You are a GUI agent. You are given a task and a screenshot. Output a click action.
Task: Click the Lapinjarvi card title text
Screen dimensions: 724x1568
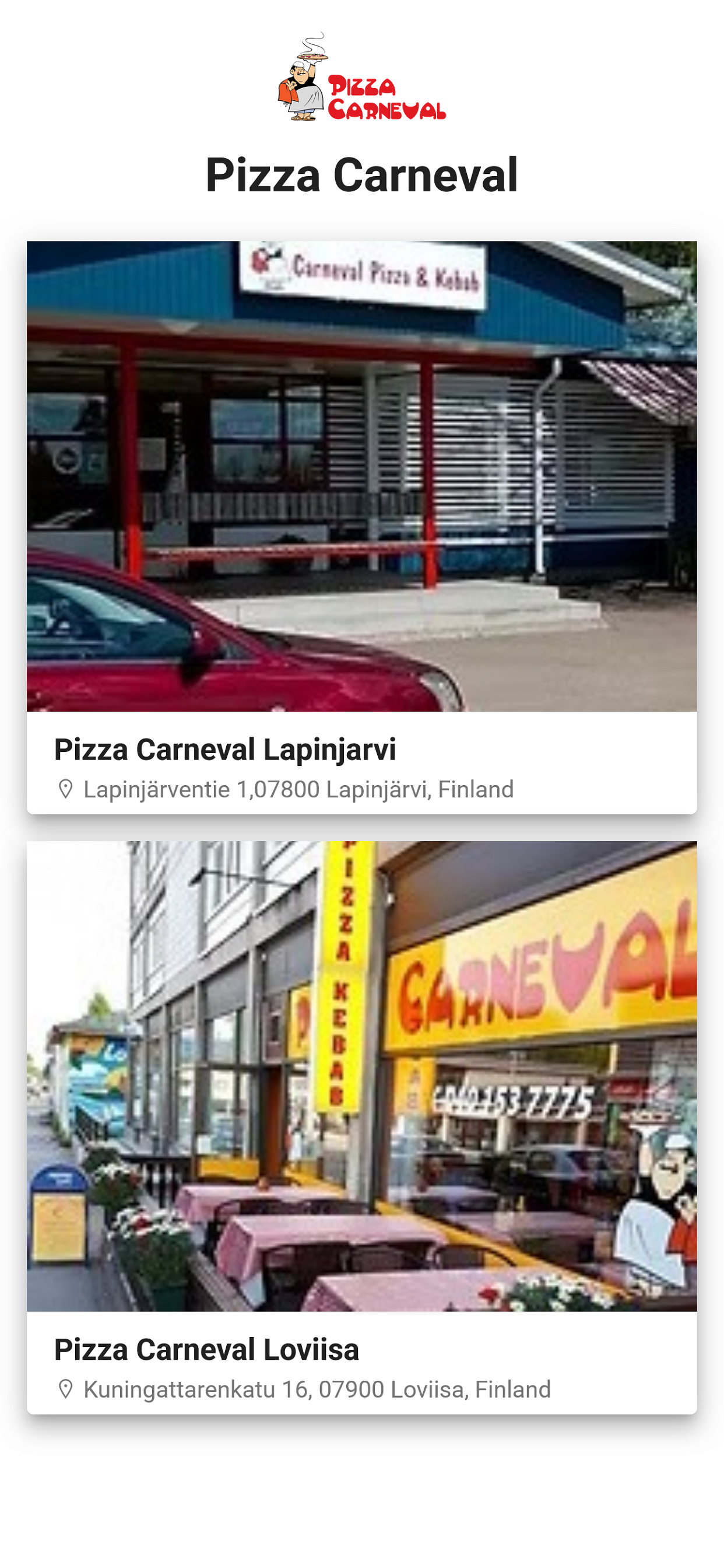tap(225, 752)
